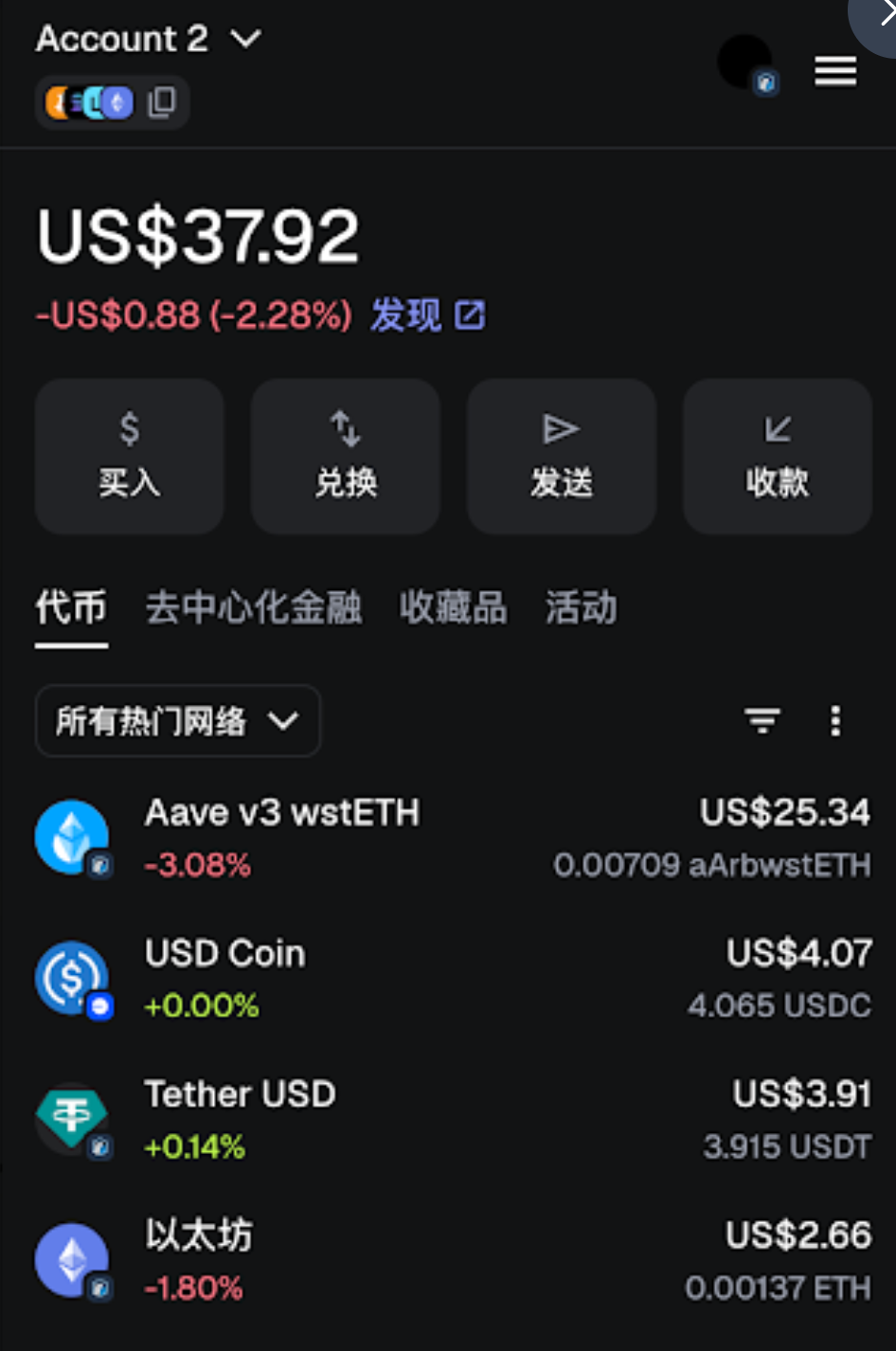Tap the network avatar icon
Screen dimensions: 896x1351
[x=746, y=64]
